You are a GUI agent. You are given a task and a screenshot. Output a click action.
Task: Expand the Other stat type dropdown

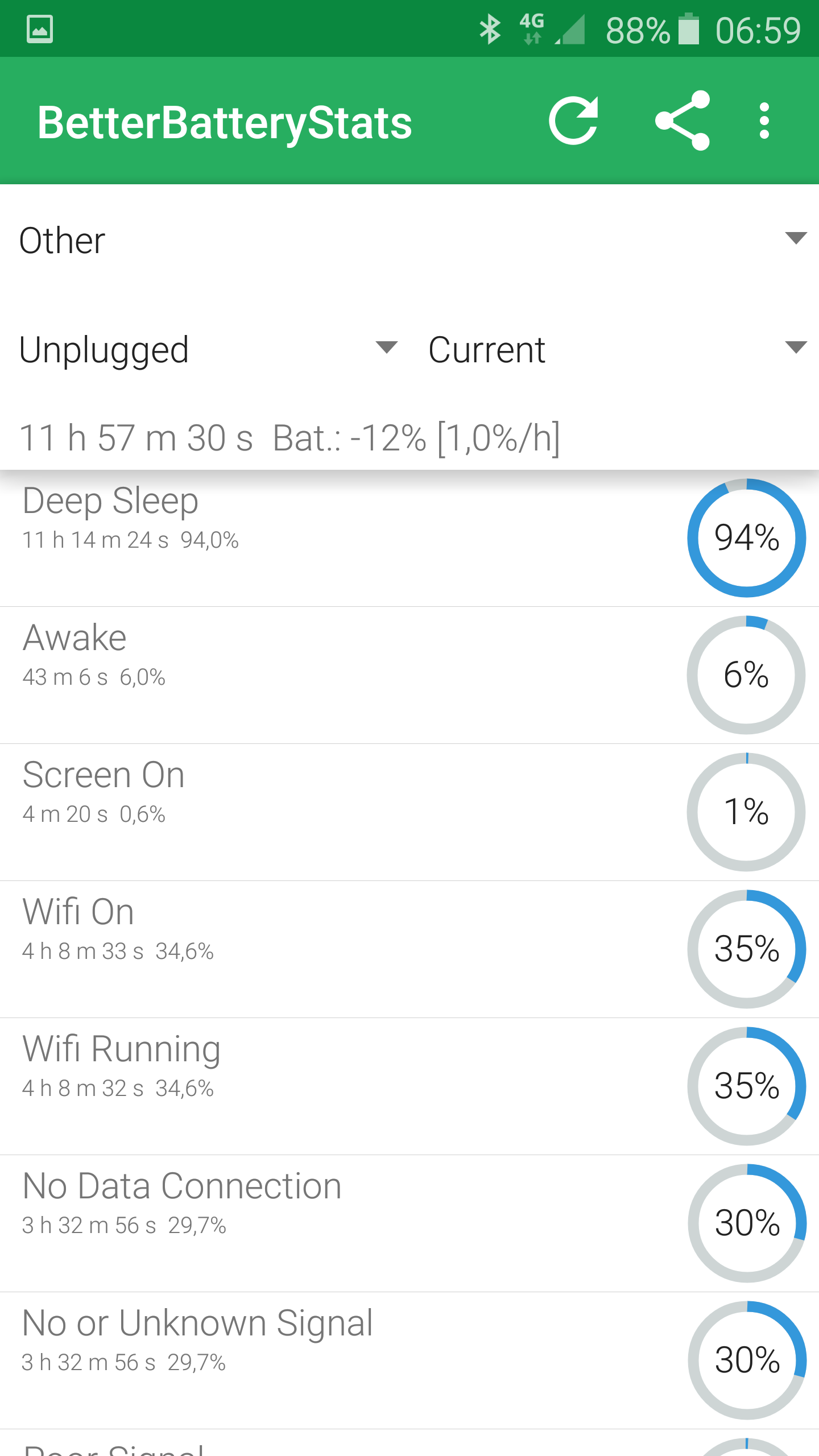click(x=409, y=239)
